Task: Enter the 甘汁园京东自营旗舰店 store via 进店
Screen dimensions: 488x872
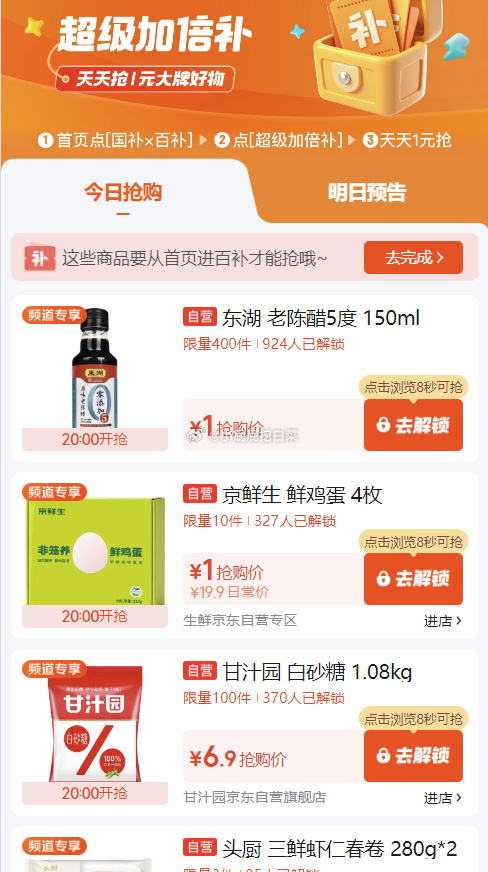Action: 442,797
